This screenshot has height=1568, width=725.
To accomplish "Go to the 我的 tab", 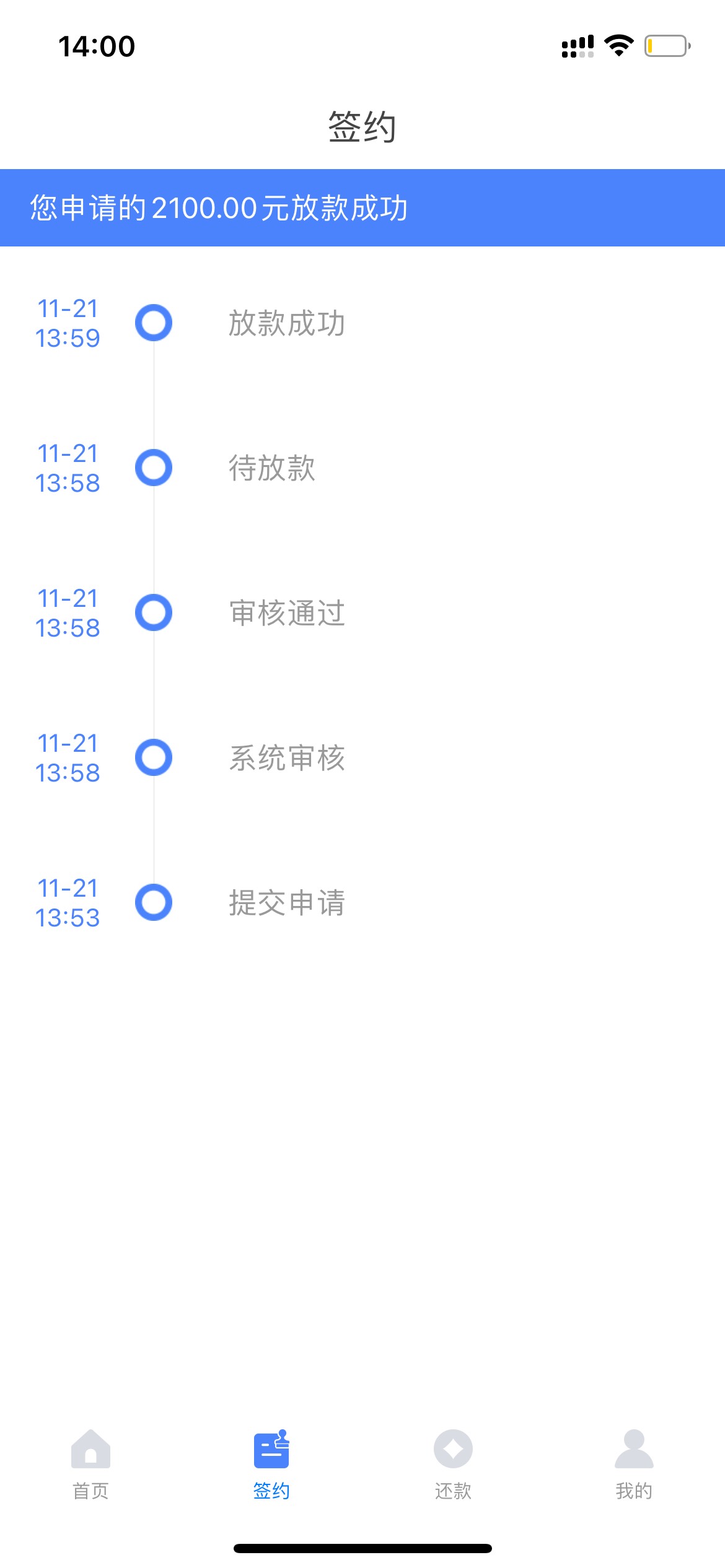I will [x=634, y=1465].
